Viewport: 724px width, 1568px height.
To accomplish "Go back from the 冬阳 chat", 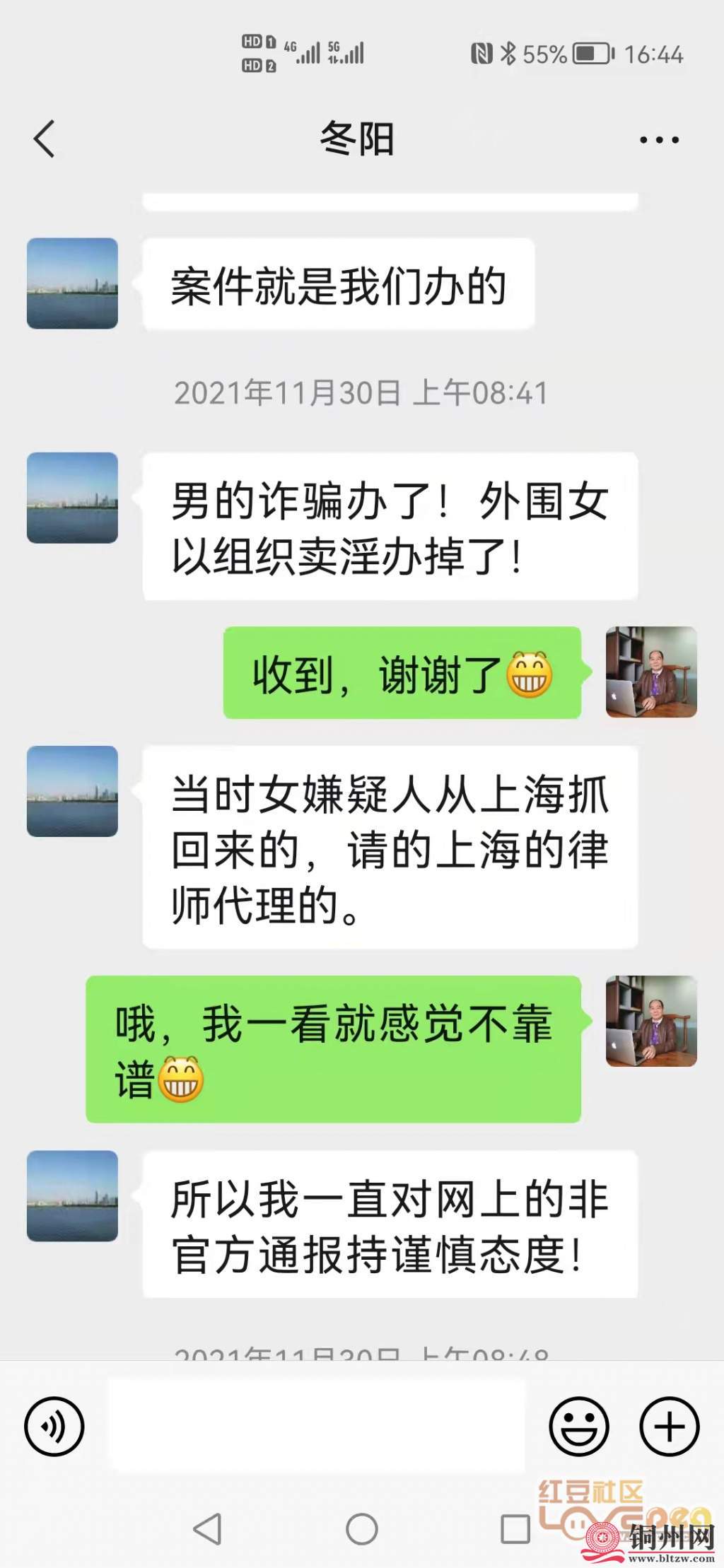I will click(44, 139).
